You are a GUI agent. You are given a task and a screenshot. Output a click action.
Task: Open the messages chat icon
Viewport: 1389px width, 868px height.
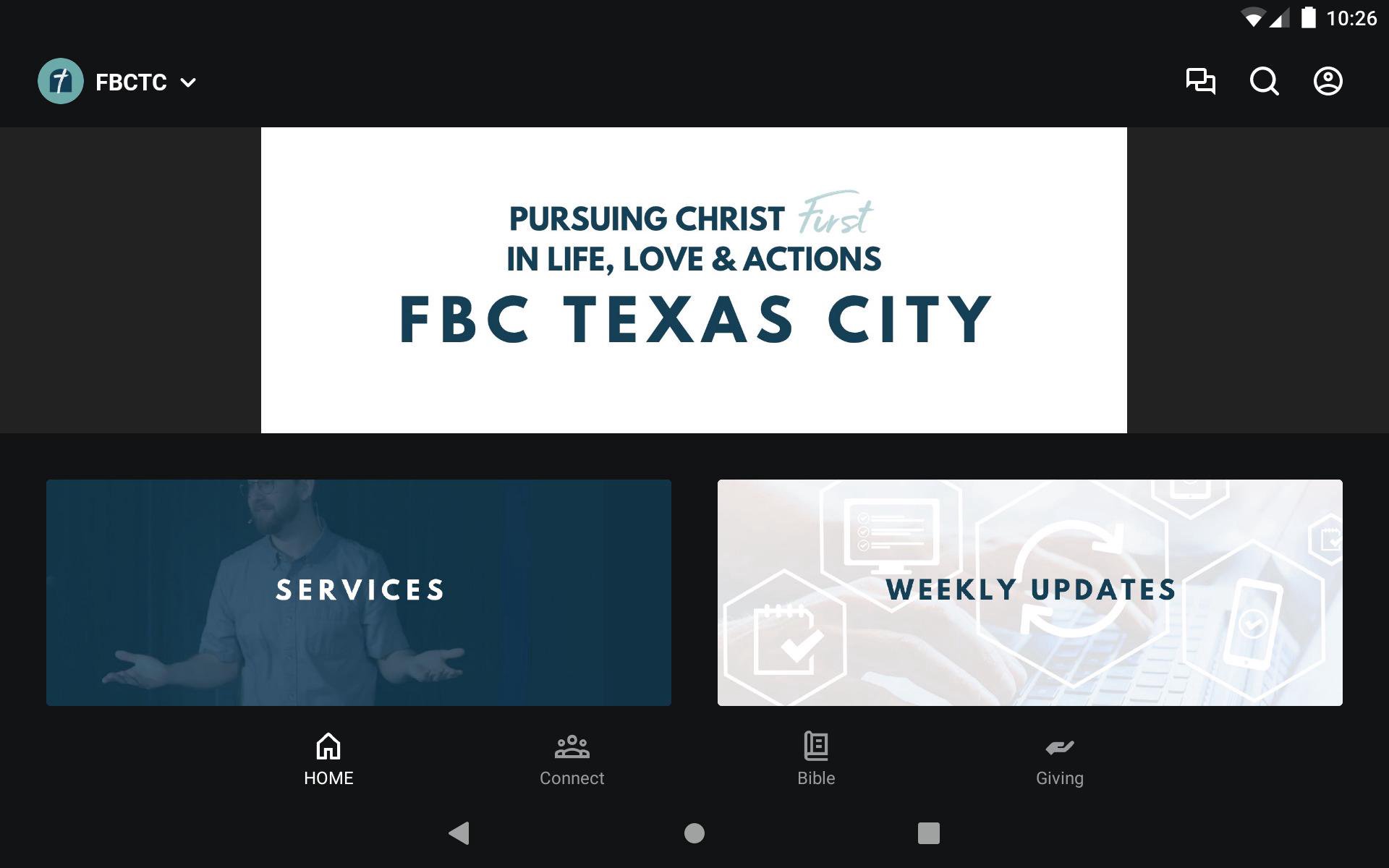(1200, 81)
